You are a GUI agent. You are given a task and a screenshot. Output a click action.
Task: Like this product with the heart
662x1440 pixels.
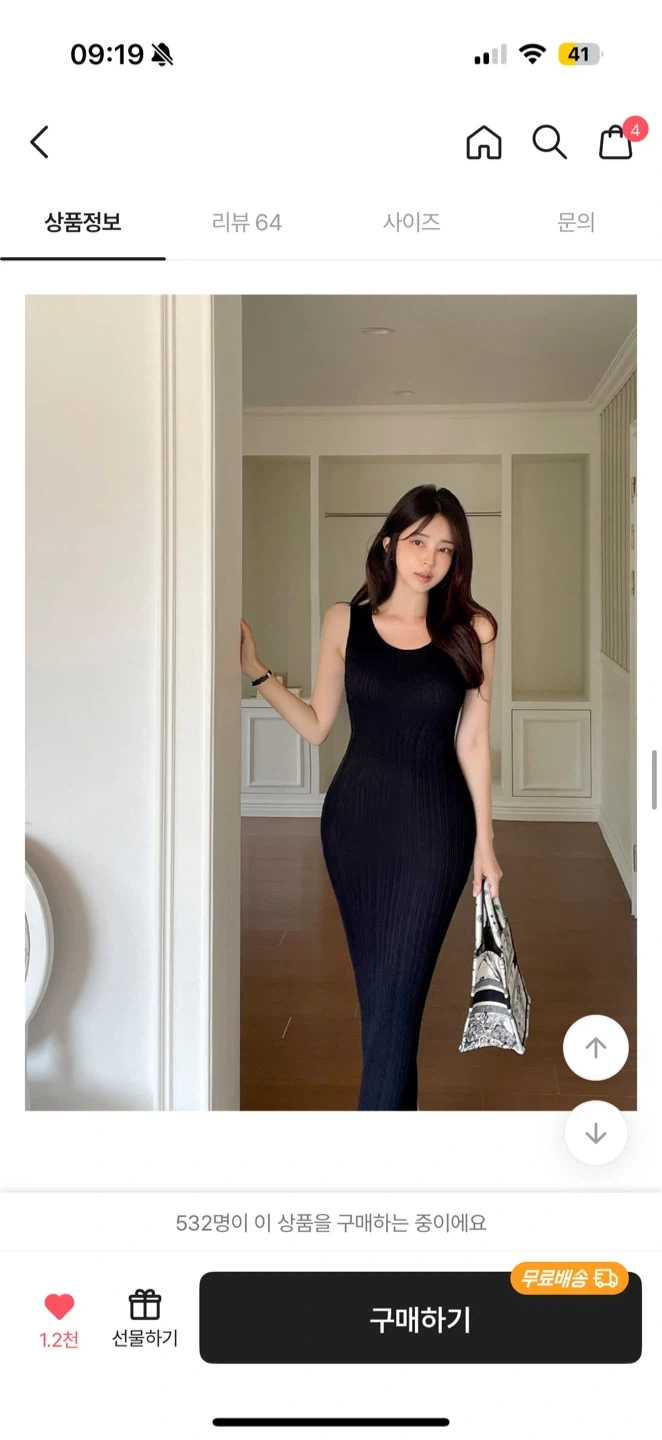(59, 1319)
